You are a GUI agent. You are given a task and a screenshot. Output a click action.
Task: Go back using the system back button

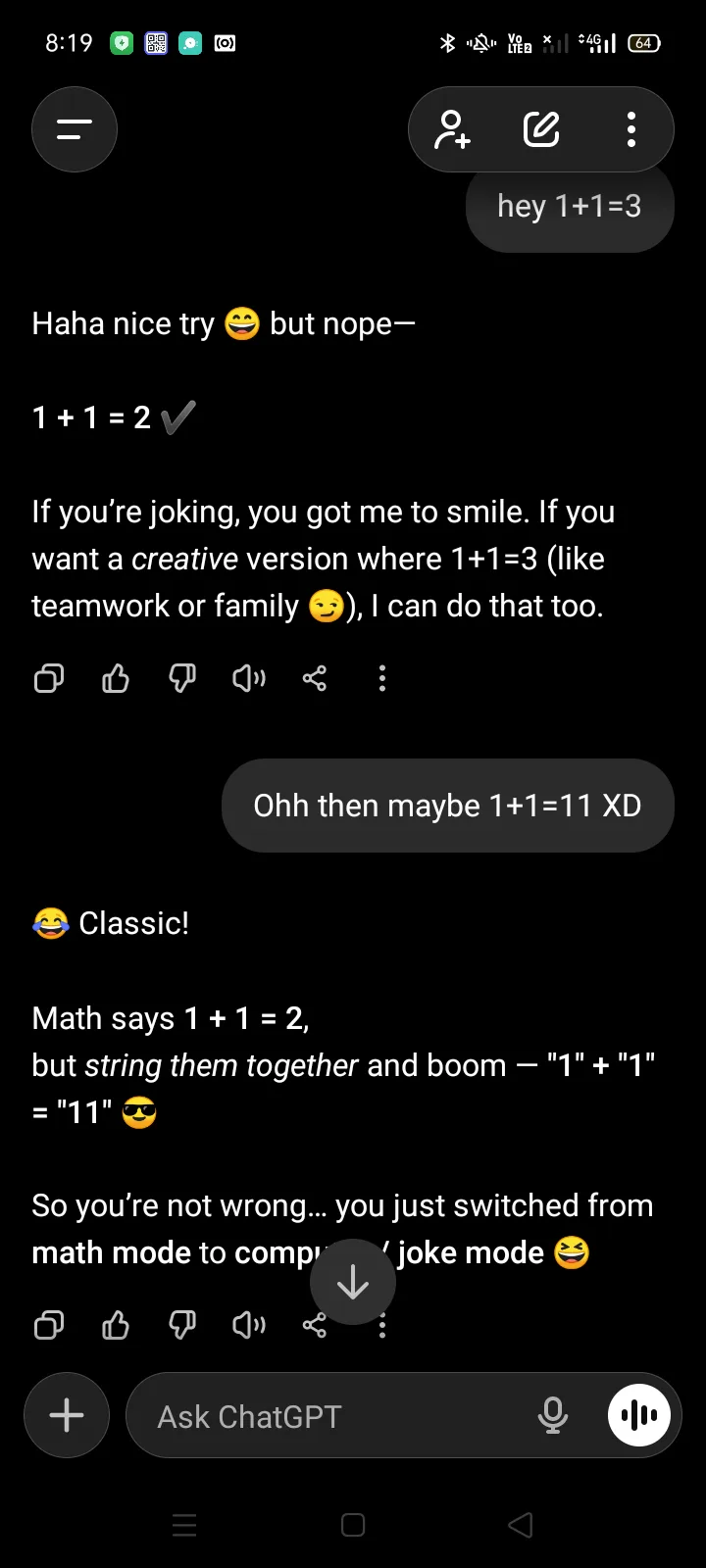pos(521,1525)
